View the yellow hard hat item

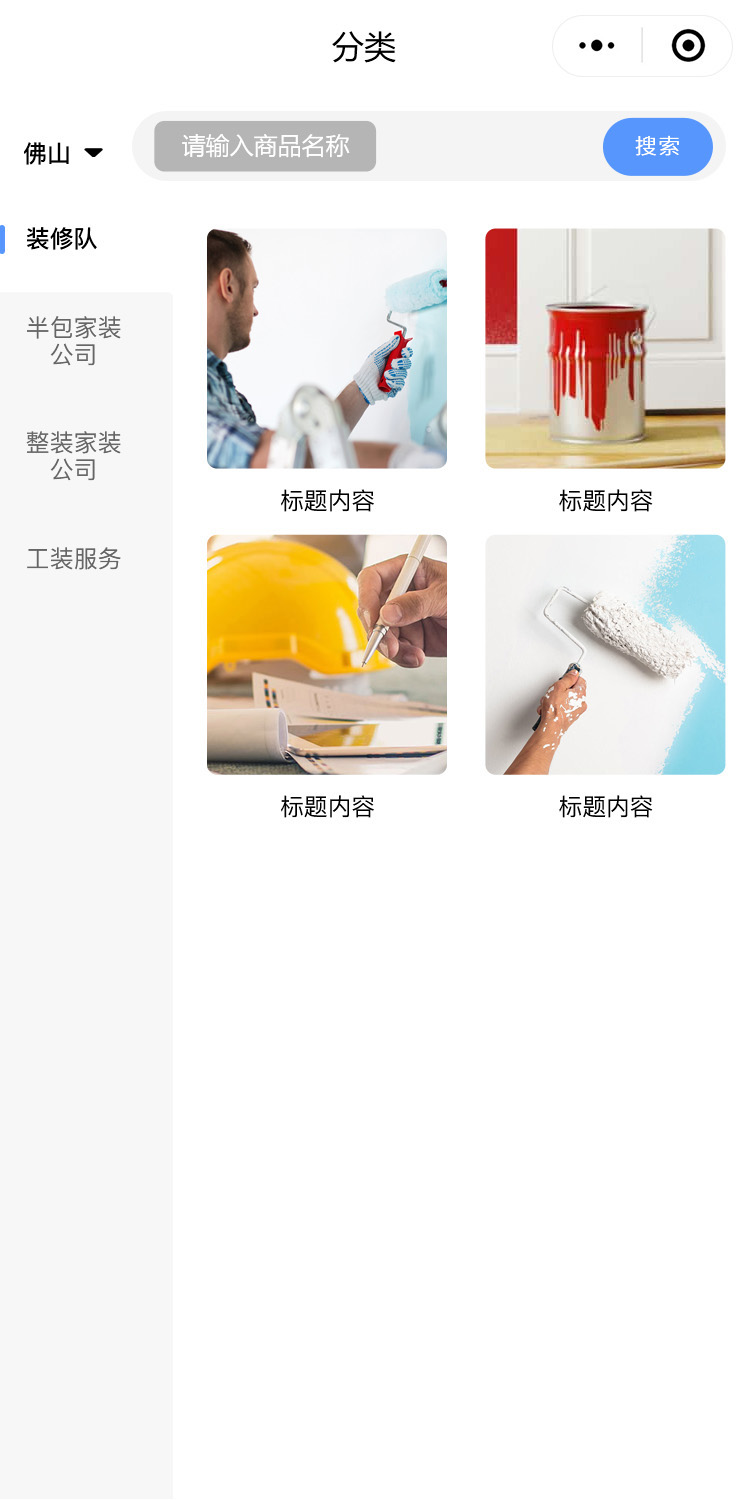click(x=327, y=654)
